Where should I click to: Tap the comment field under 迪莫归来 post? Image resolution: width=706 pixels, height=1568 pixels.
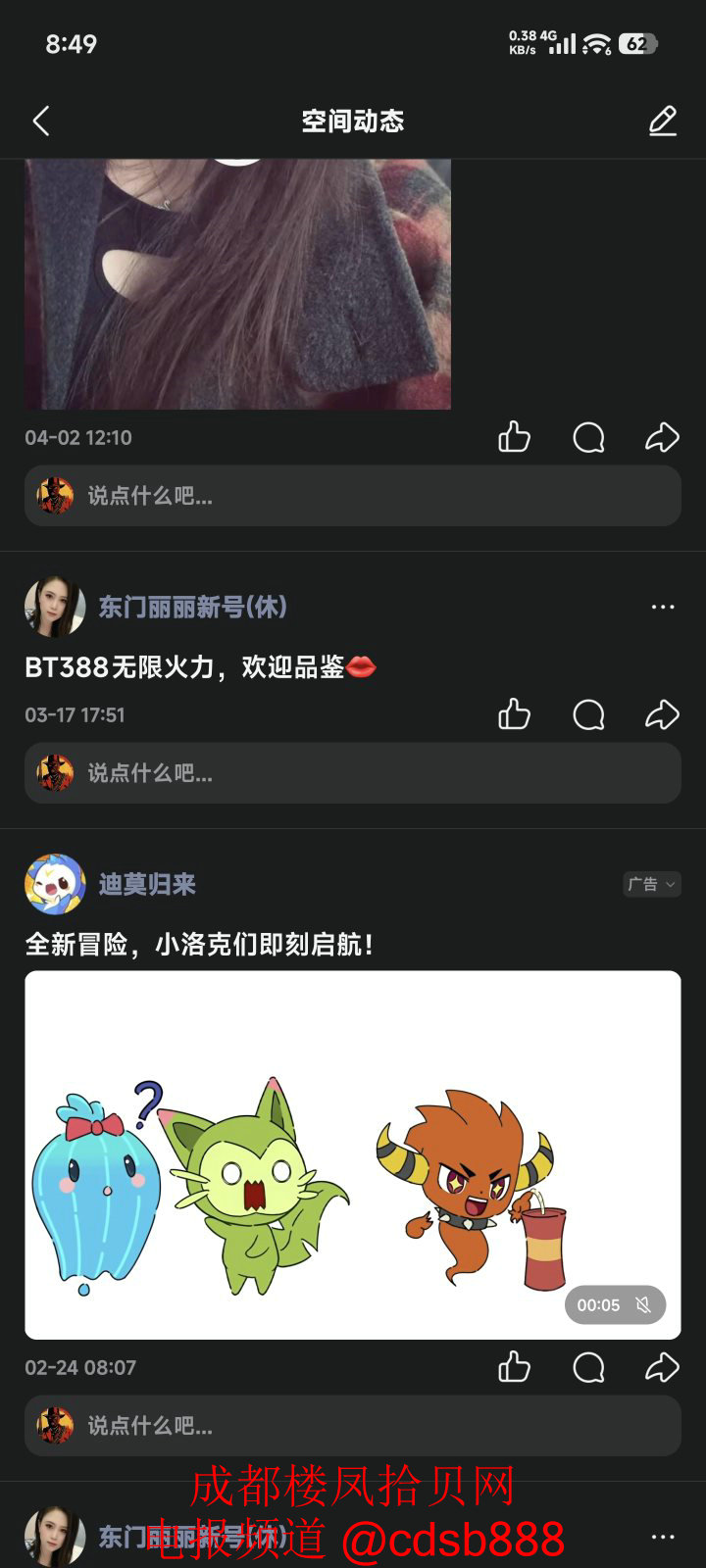353,1426
